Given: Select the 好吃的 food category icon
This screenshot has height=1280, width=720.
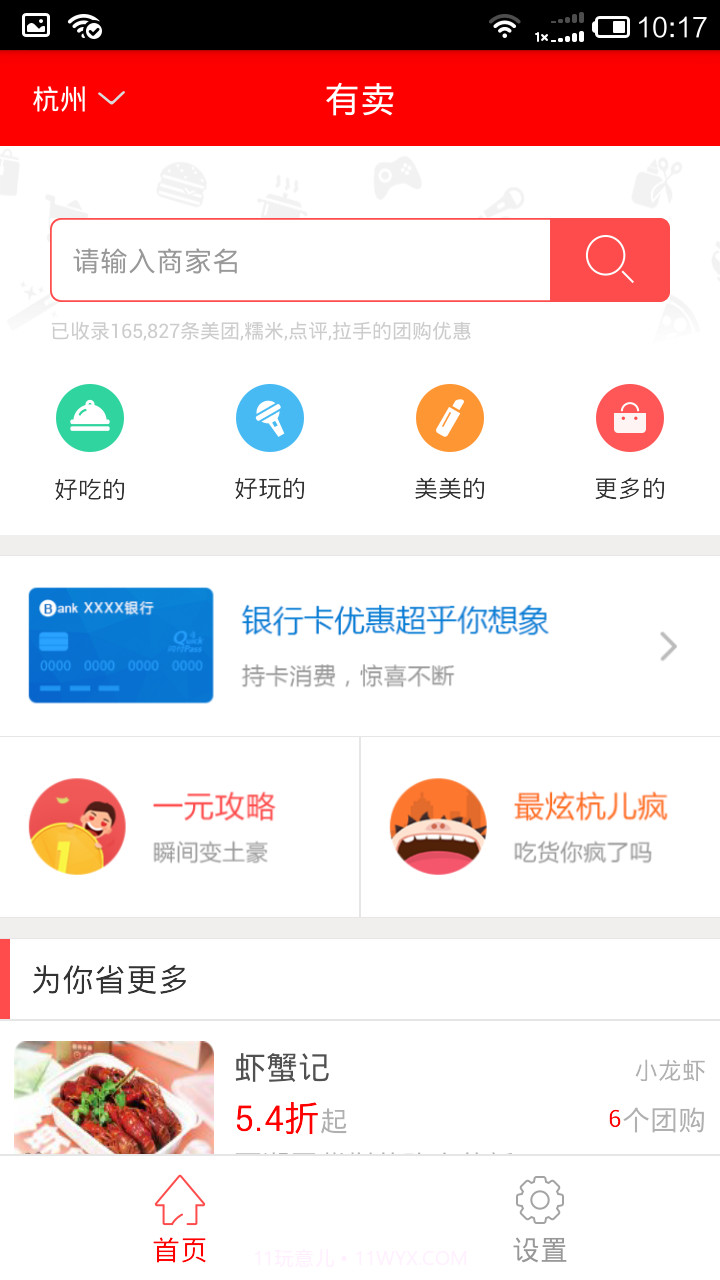Looking at the screenshot, I should tap(90, 417).
